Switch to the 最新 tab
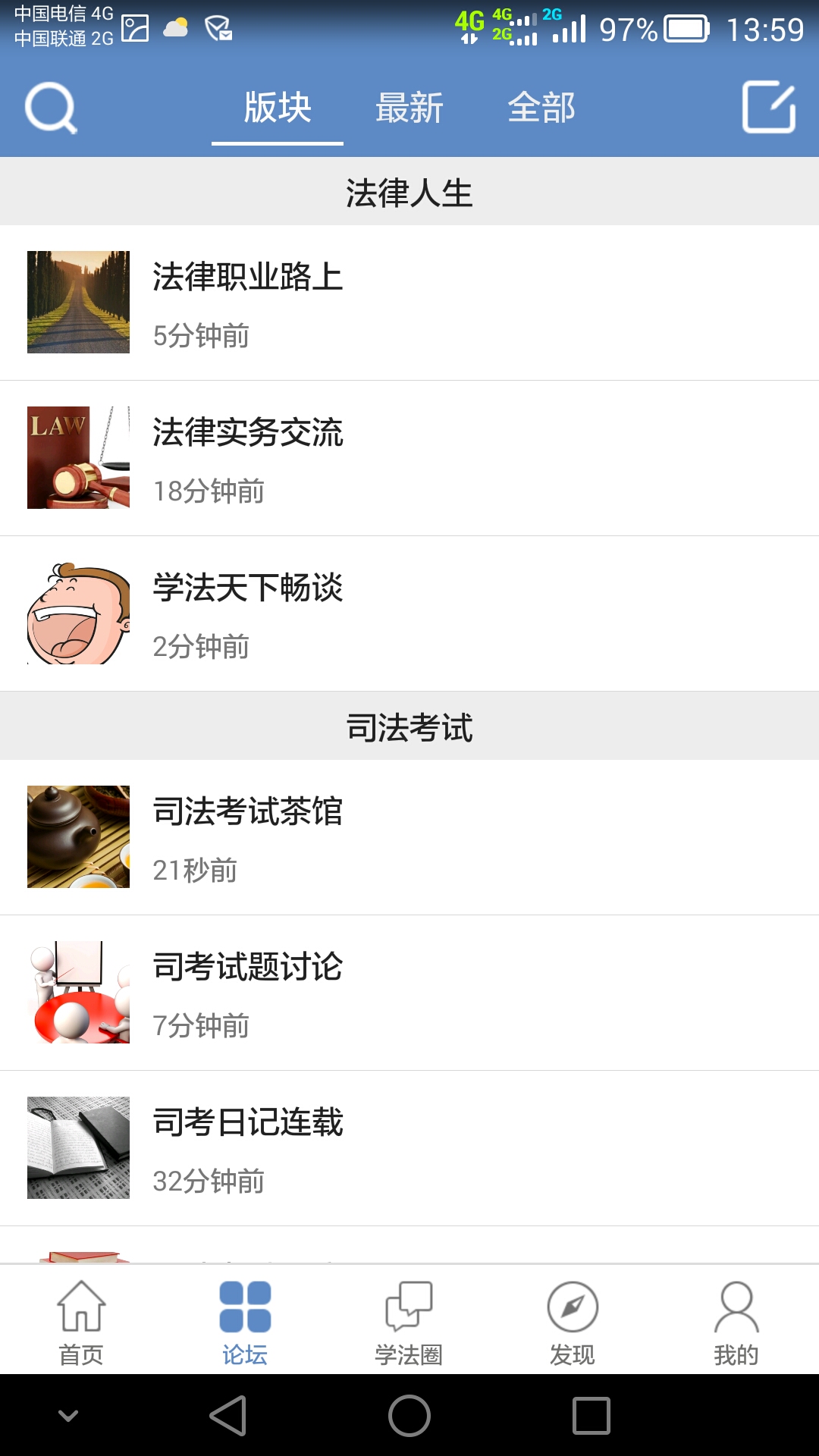Screen dimensions: 819x1456 click(409, 108)
